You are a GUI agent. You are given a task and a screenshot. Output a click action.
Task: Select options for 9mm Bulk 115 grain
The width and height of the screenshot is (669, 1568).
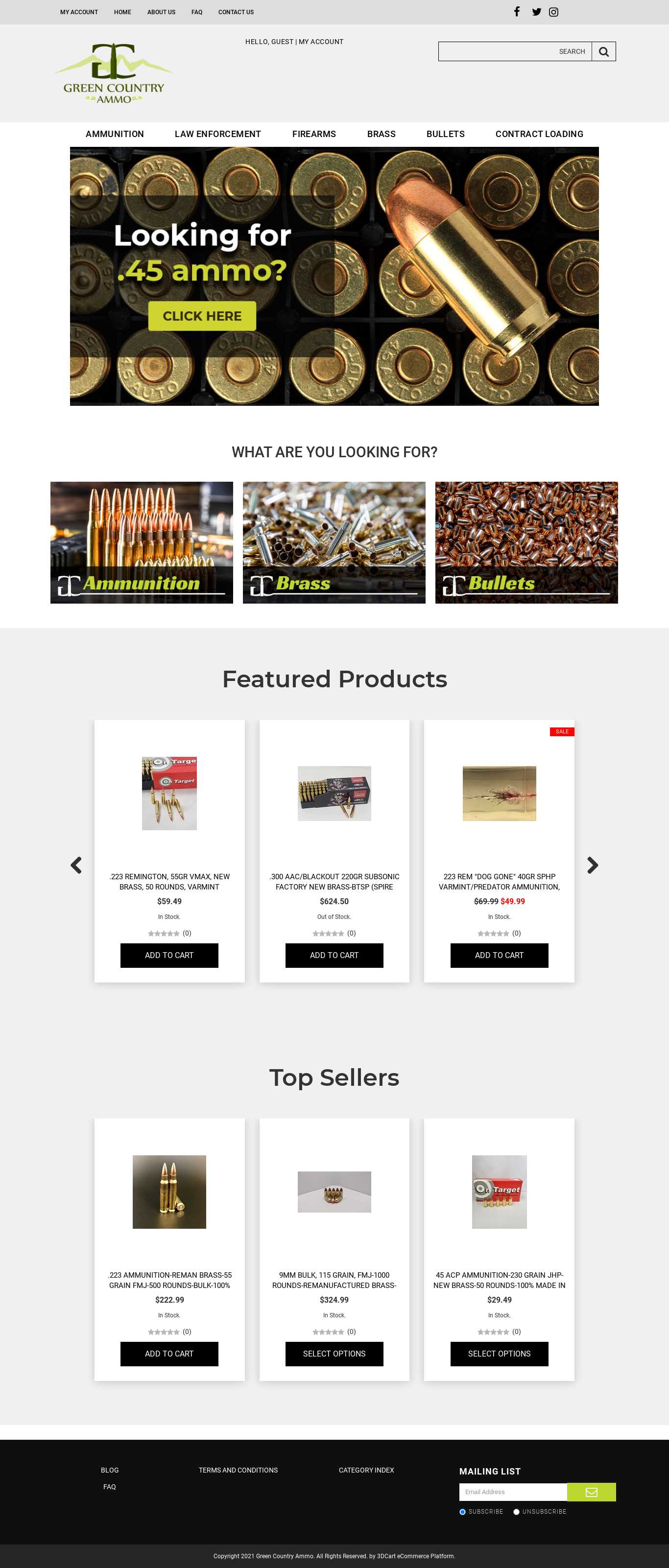(334, 1353)
